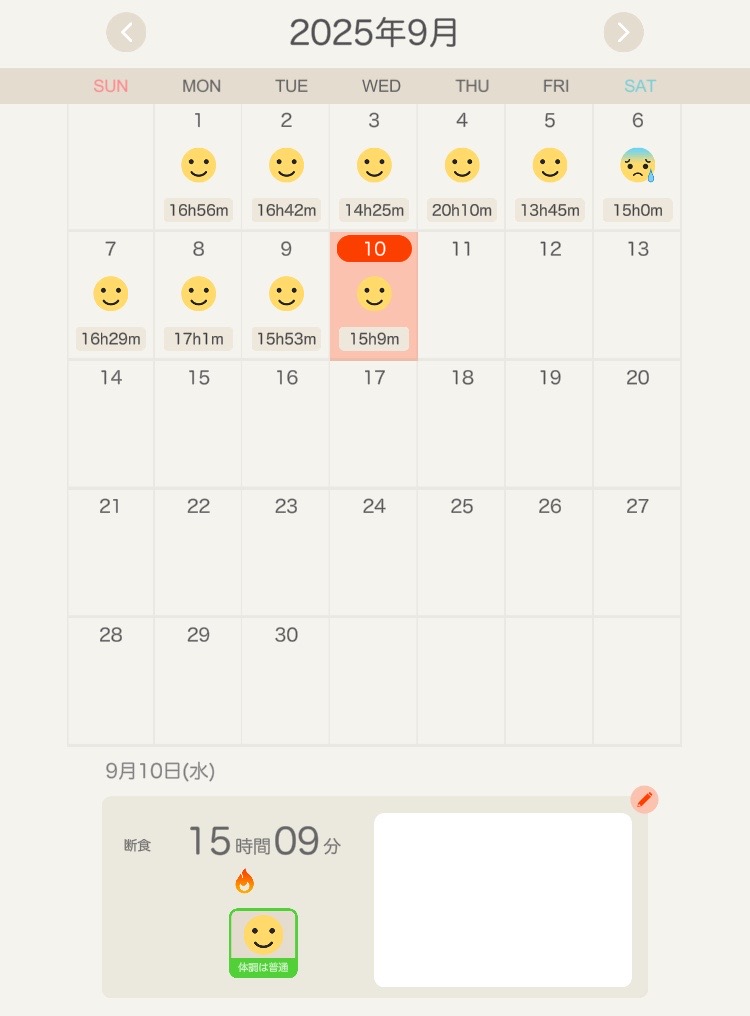The image size is (750, 1016).
Task: Tap the 体調は普通 condition badge
Action: (263, 943)
